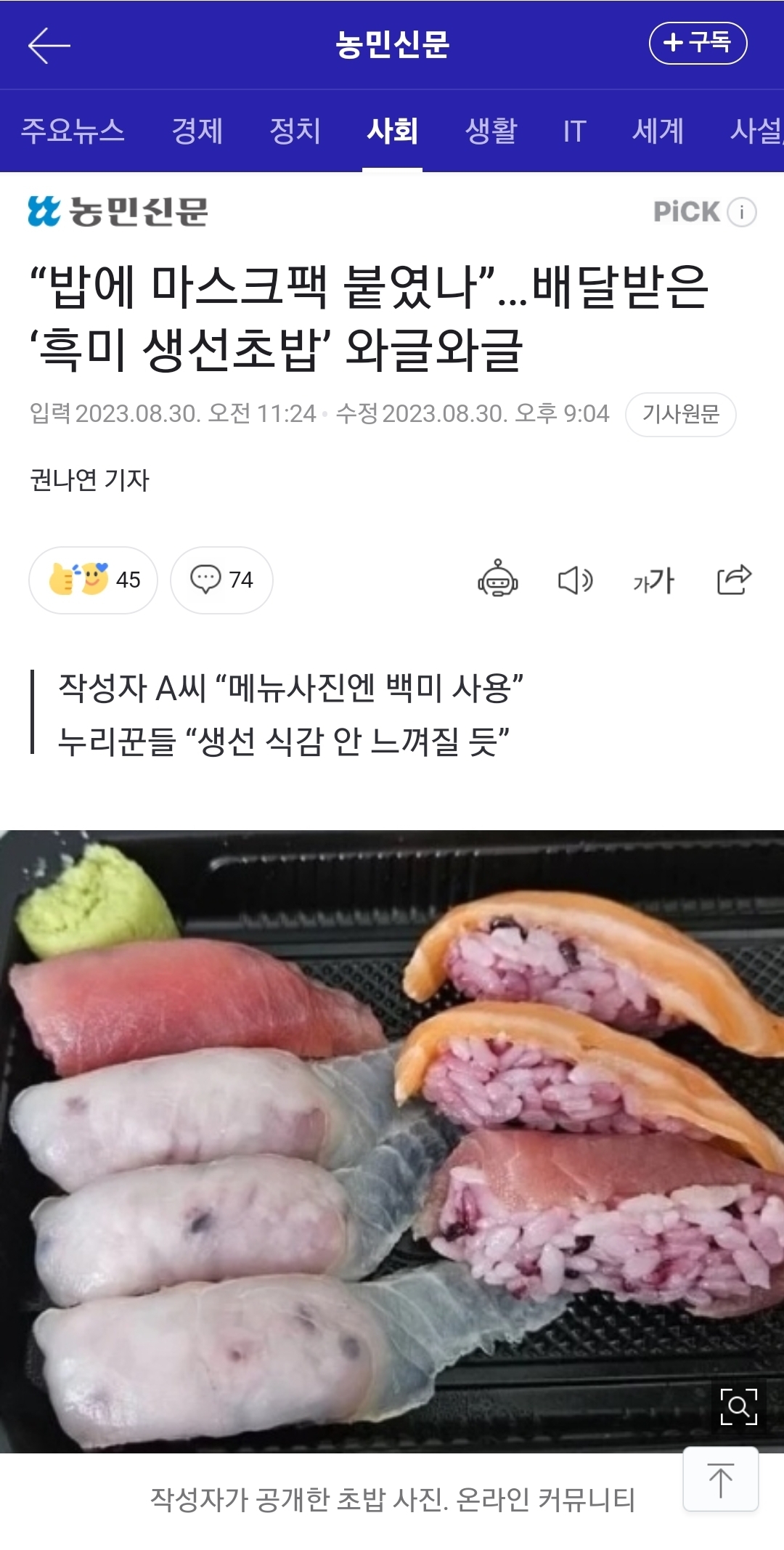Switch to the 정치 tab

pyautogui.click(x=295, y=131)
